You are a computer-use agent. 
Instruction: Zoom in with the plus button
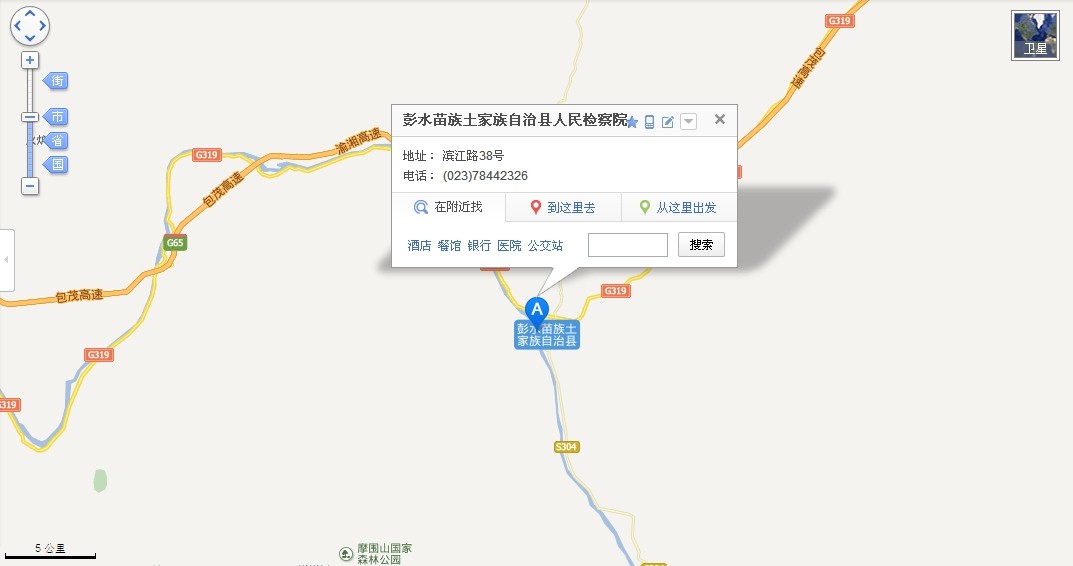30,60
